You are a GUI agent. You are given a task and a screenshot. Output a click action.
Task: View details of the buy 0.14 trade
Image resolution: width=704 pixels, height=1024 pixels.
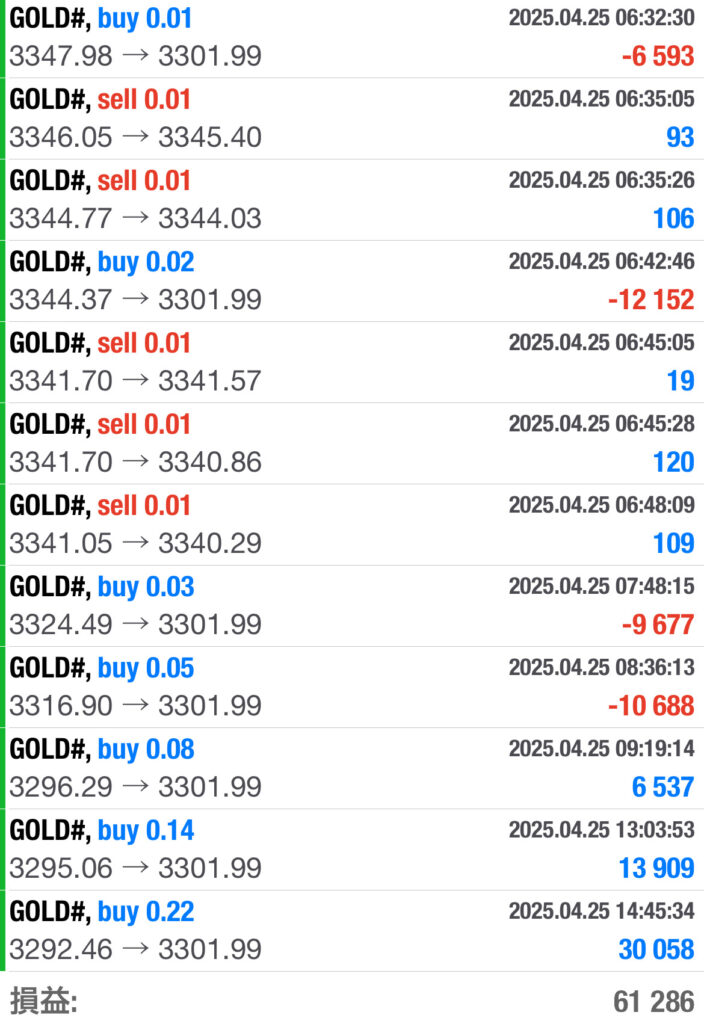352,849
